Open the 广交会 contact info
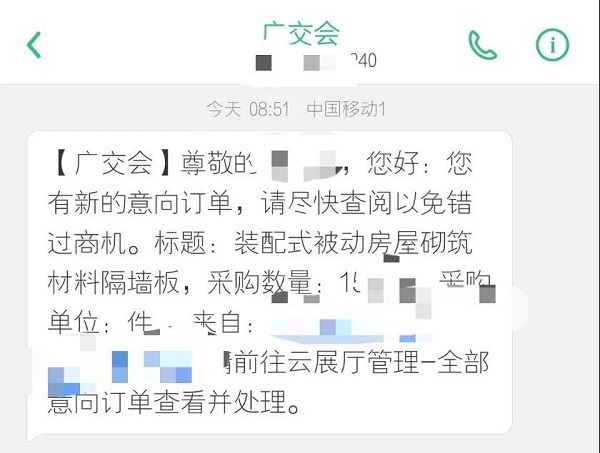This screenshot has height=453, width=600. 551,44
